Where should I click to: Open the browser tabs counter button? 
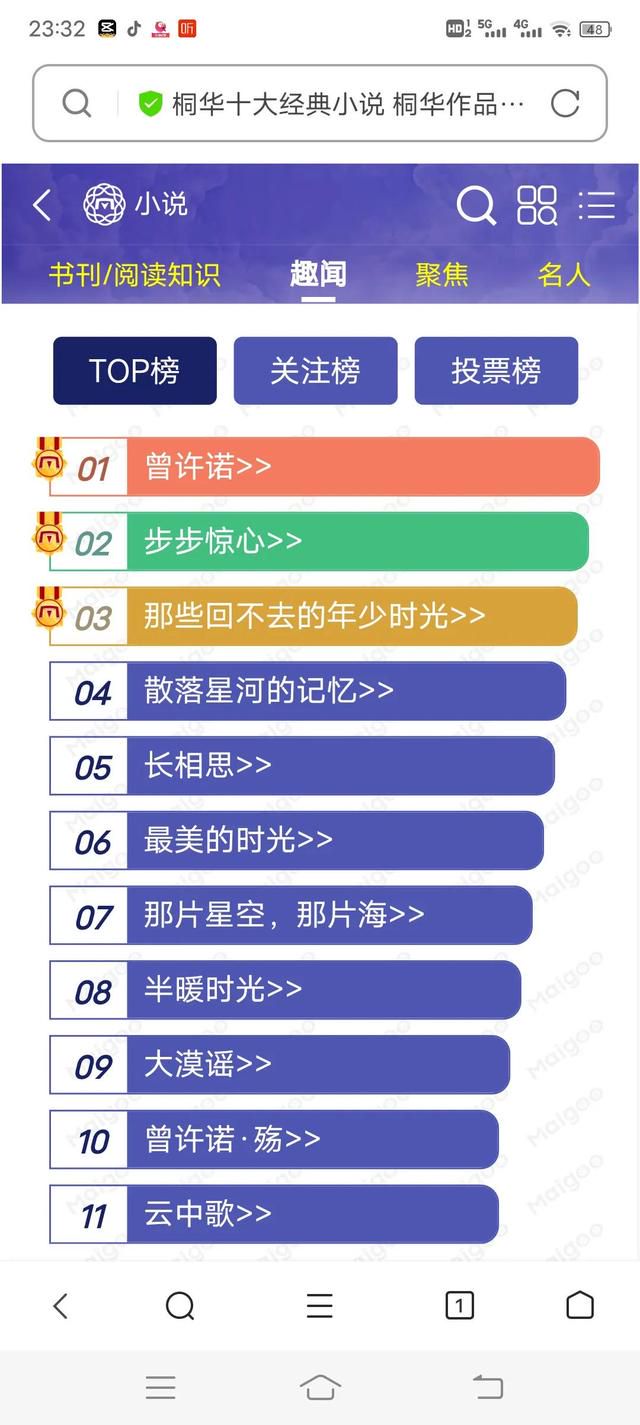(459, 1305)
